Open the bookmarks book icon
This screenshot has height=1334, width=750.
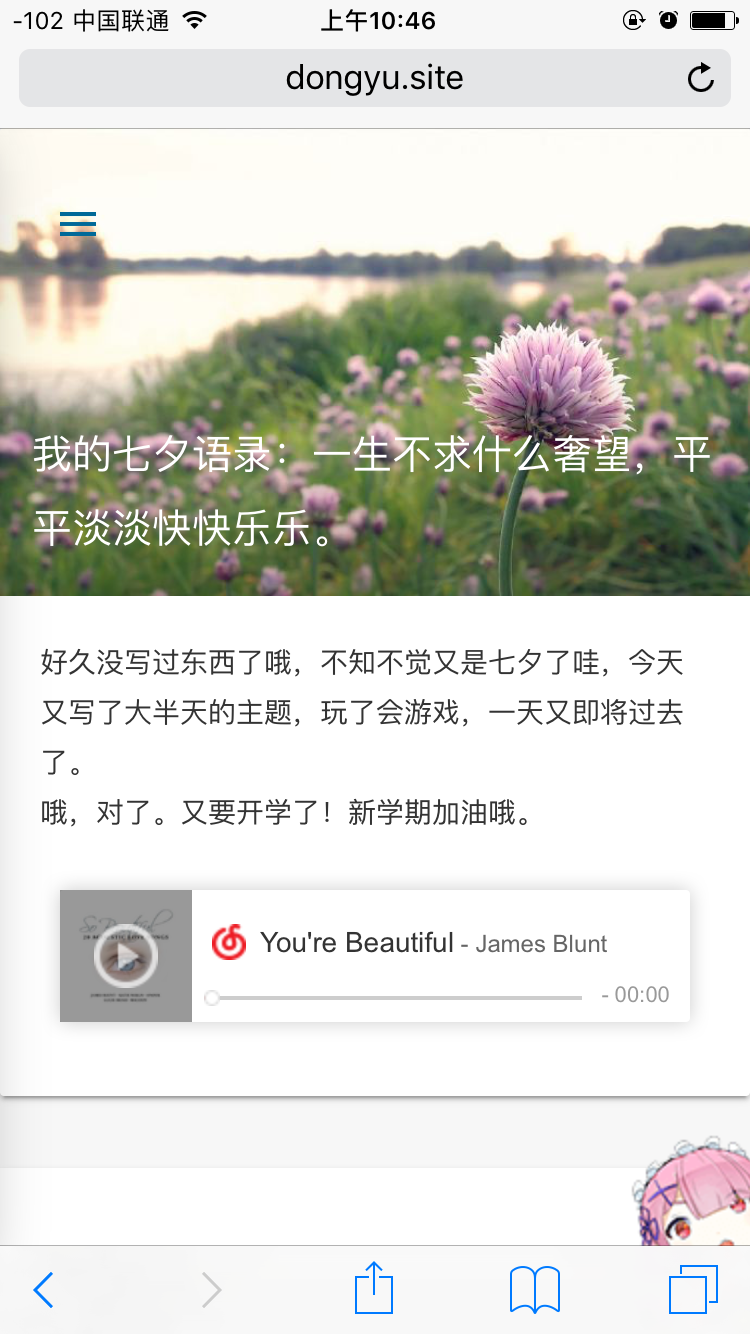[x=534, y=1290]
